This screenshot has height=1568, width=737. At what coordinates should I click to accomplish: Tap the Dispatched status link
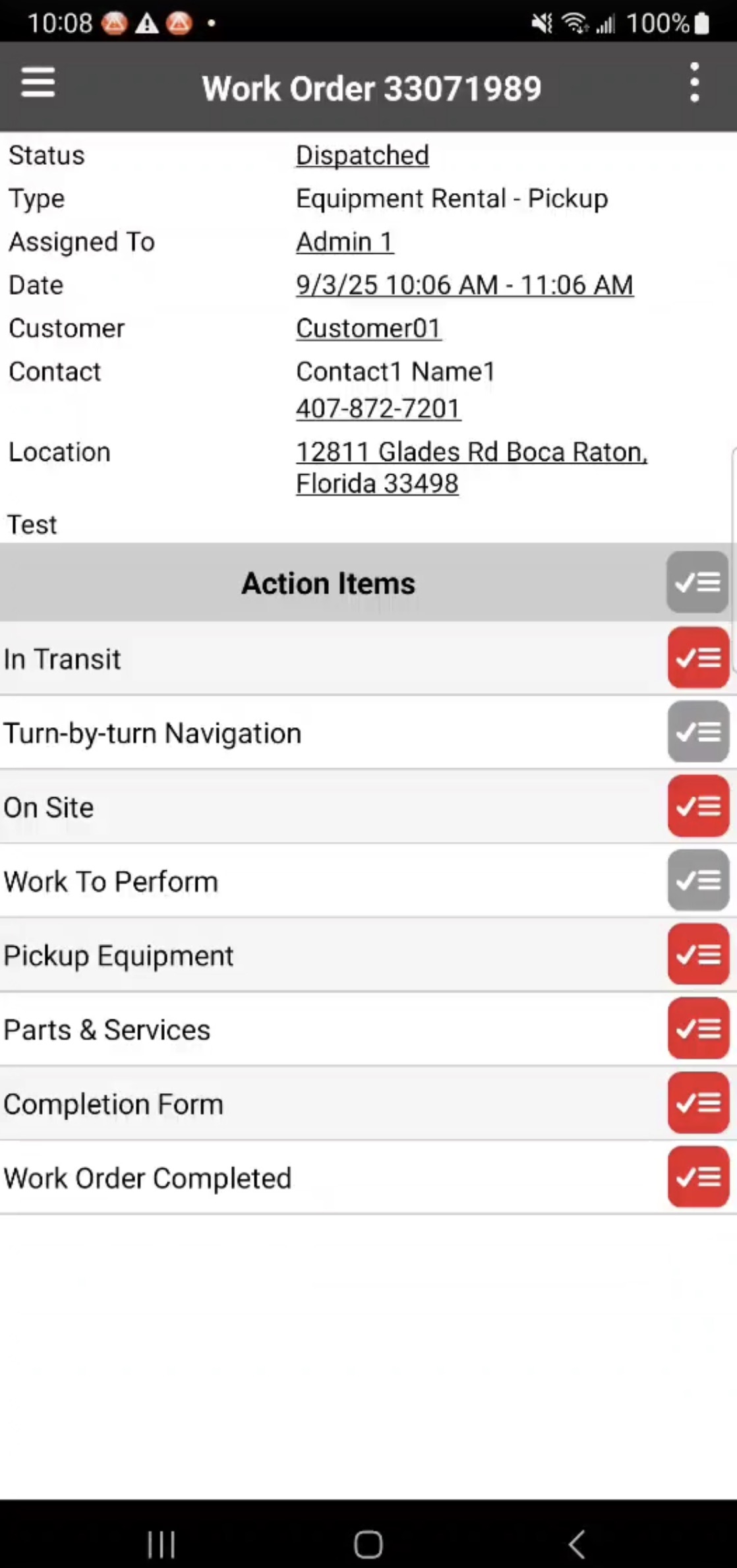[x=362, y=156]
